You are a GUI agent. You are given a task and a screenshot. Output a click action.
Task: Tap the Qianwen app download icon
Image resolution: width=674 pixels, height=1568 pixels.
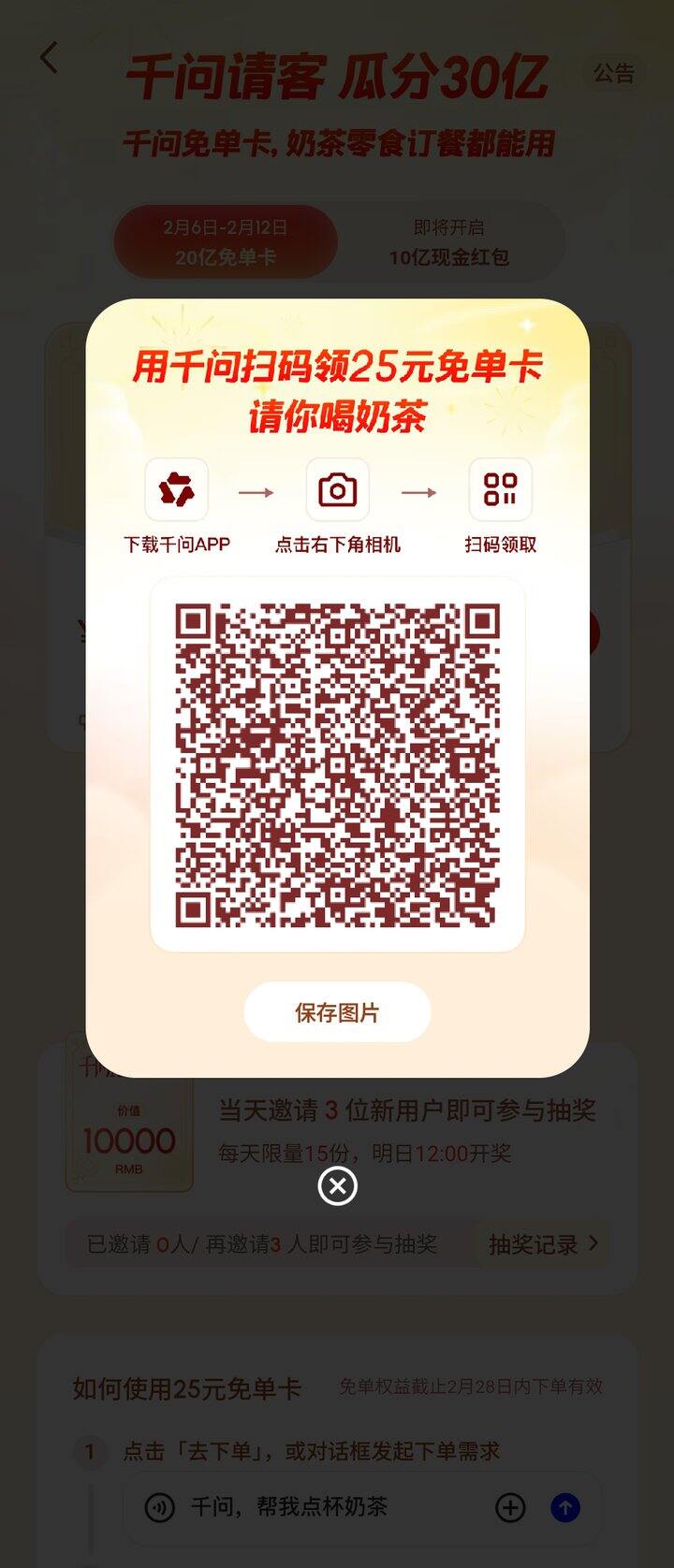point(176,489)
